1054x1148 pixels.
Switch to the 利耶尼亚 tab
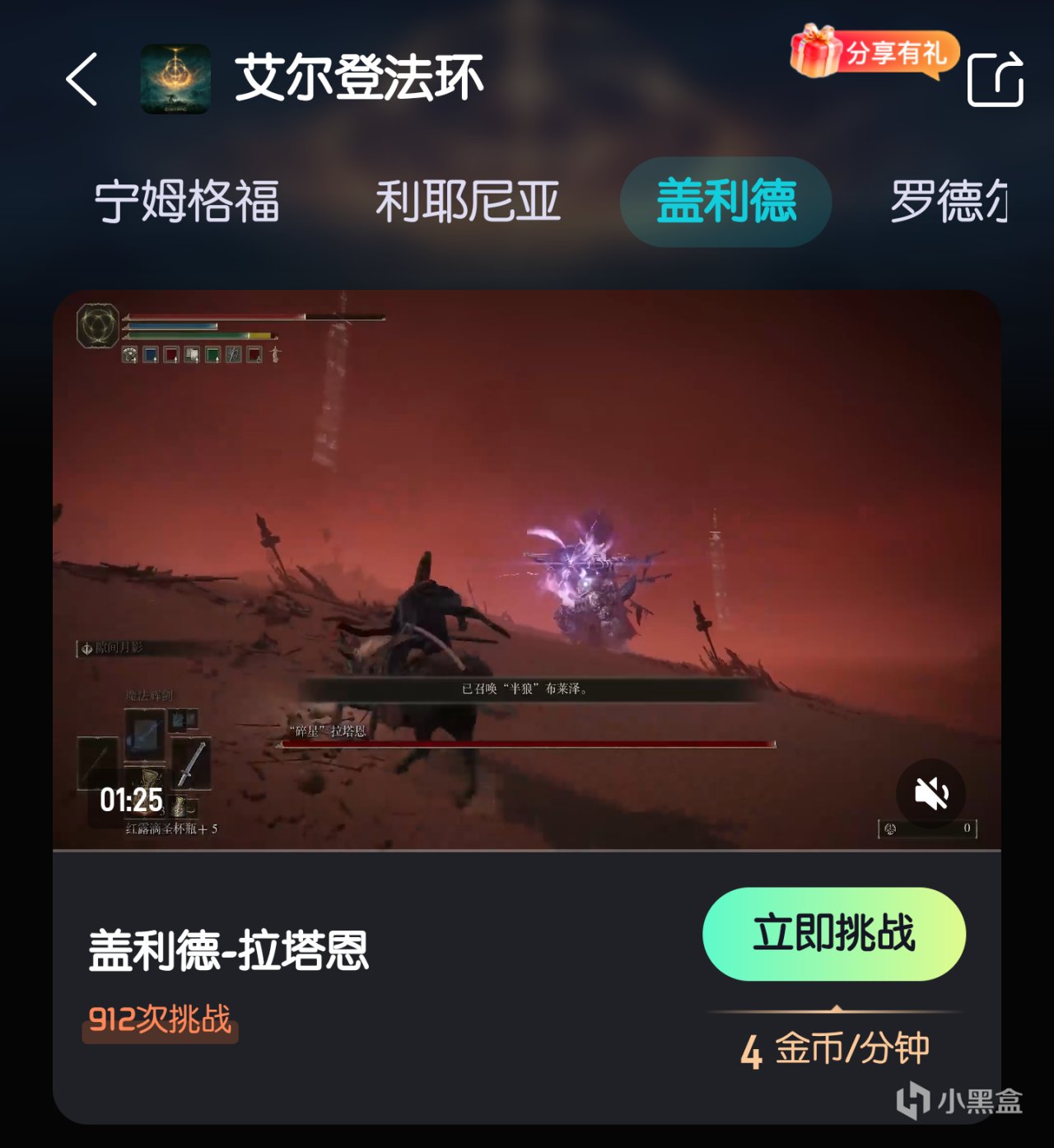pyautogui.click(x=468, y=202)
